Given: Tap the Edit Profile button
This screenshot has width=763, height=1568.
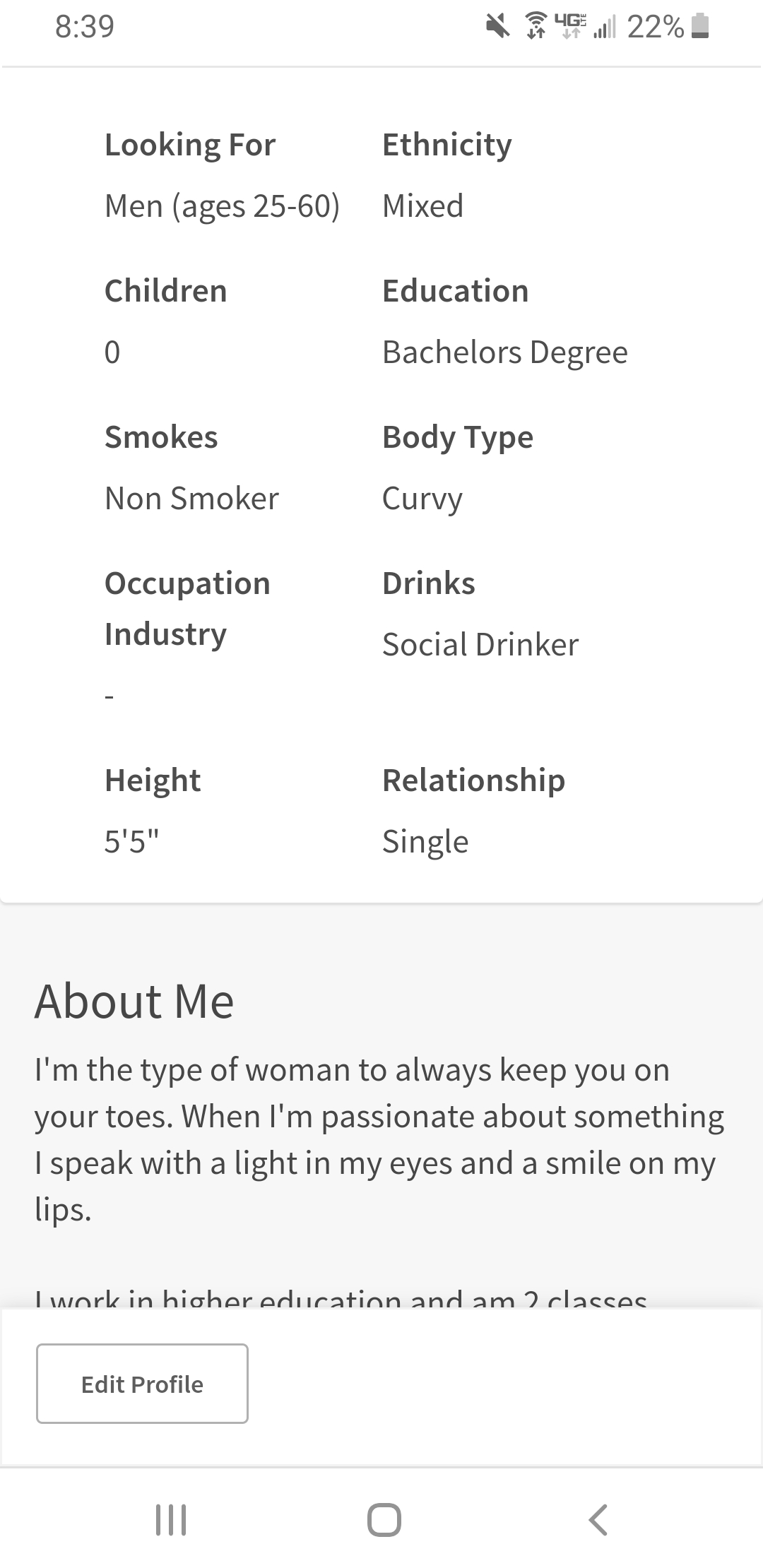Looking at the screenshot, I should click(142, 1384).
